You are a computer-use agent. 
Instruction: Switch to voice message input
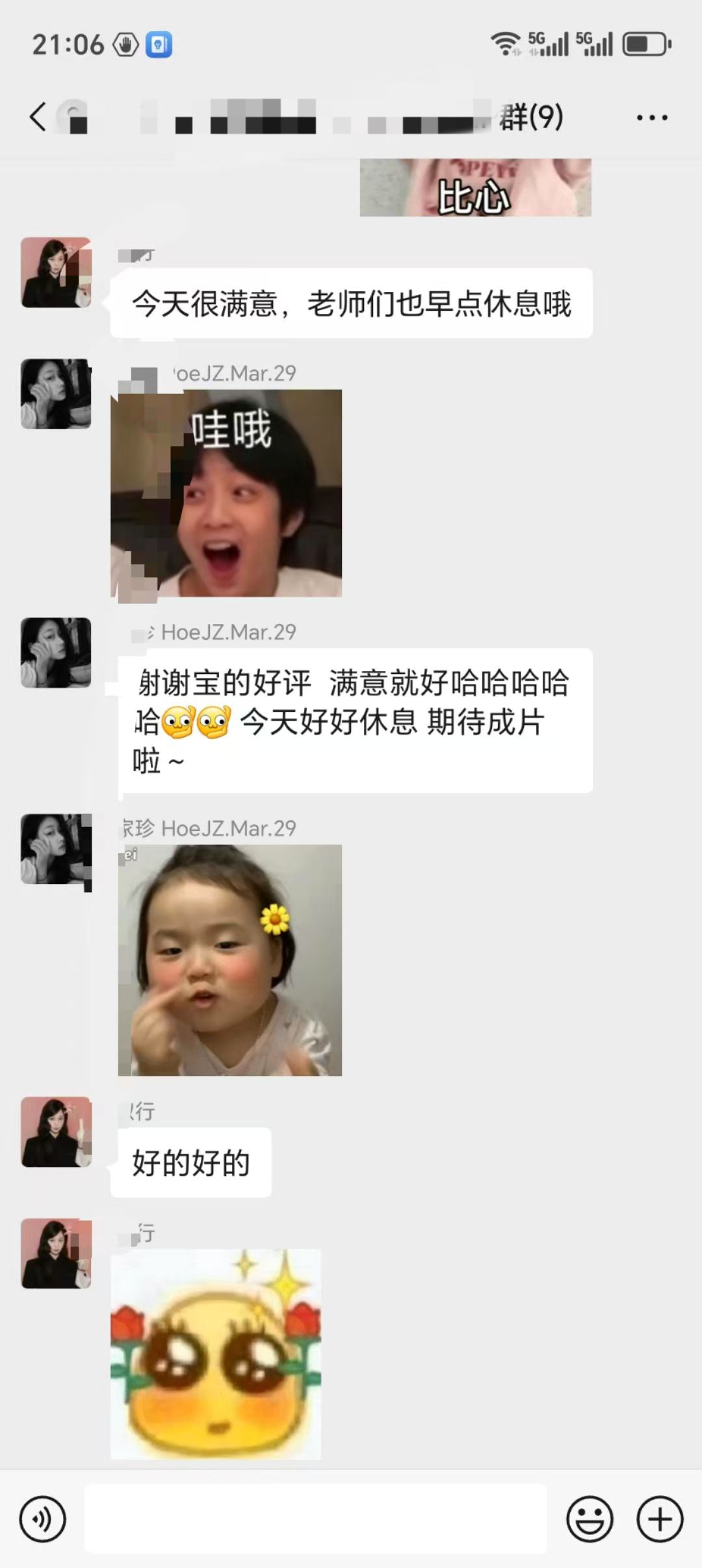(43, 1519)
